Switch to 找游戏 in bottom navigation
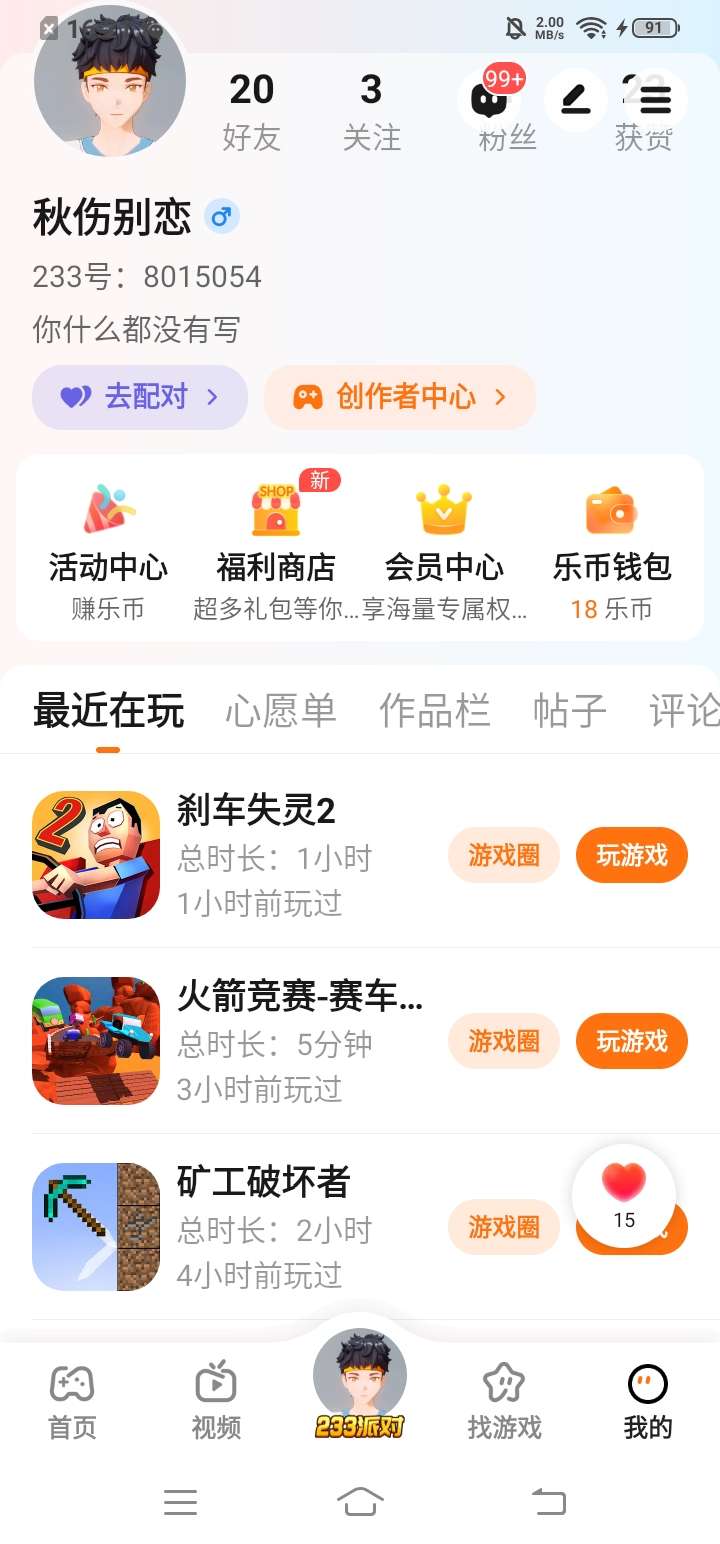Viewport: 720px width, 1544px height. pyautogui.click(x=504, y=1402)
